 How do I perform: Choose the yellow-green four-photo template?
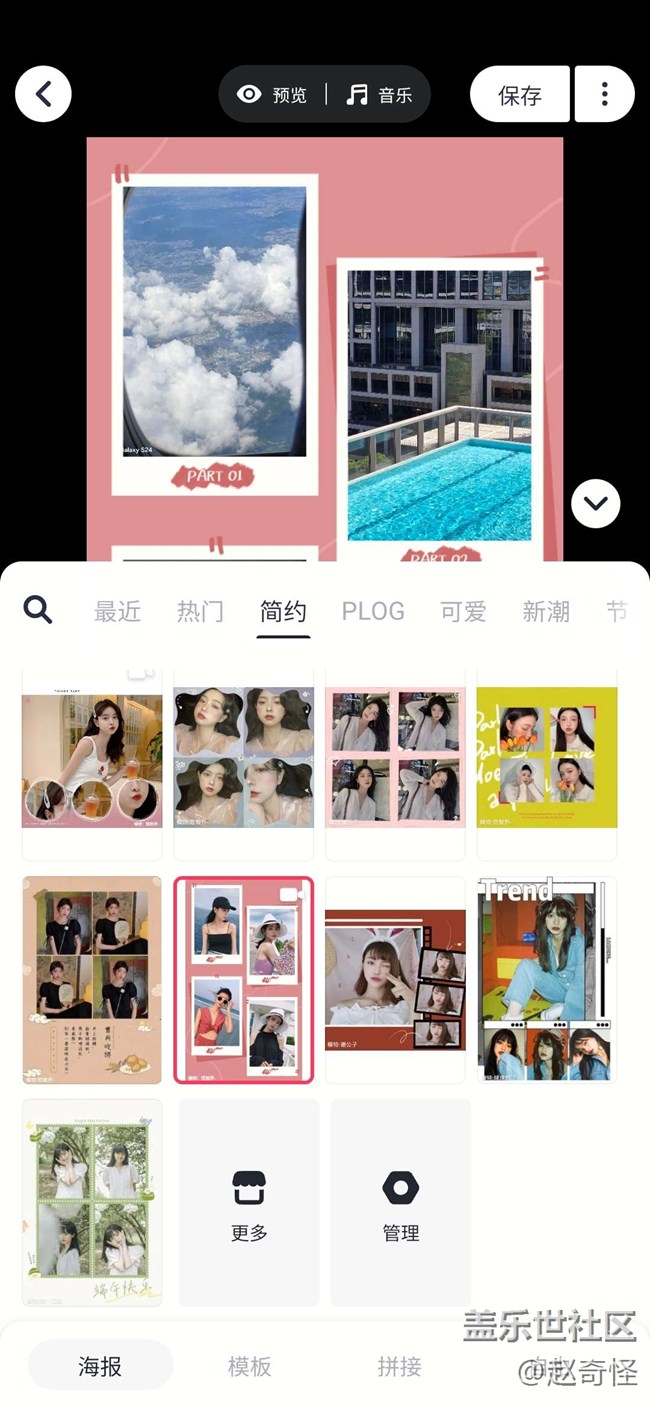pyautogui.click(x=546, y=758)
